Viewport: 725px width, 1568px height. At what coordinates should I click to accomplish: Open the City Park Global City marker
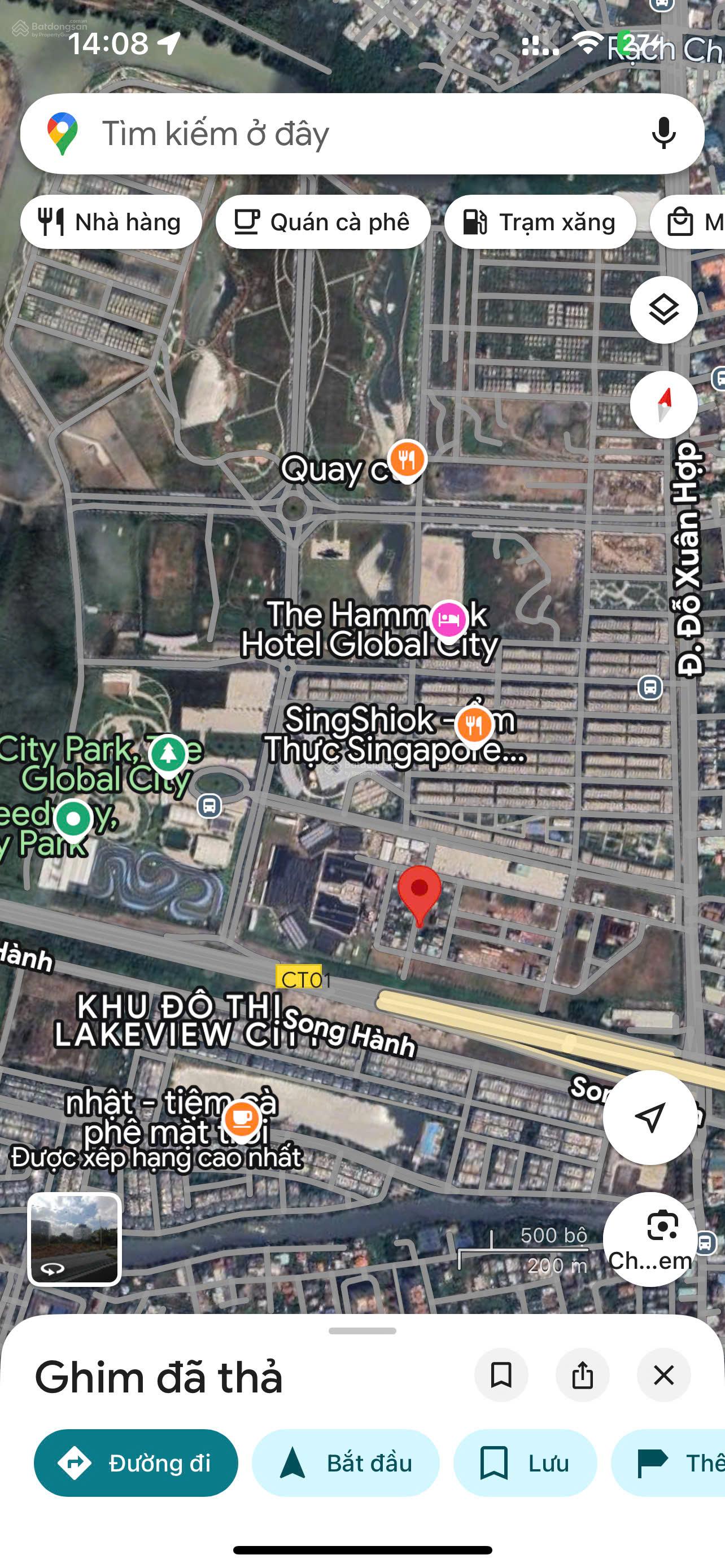(x=168, y=754)
